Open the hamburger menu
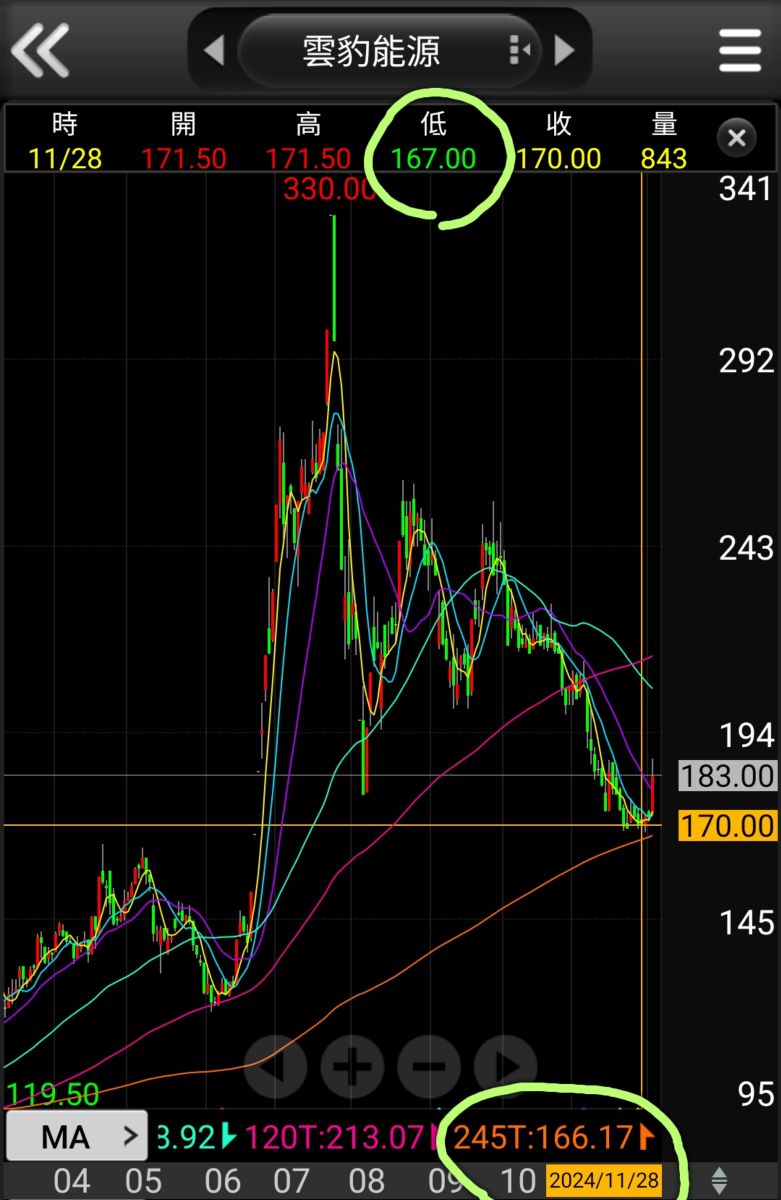The width and height of the screenshot is (781, 1200). pyautogui.click(x=740, y=50)
